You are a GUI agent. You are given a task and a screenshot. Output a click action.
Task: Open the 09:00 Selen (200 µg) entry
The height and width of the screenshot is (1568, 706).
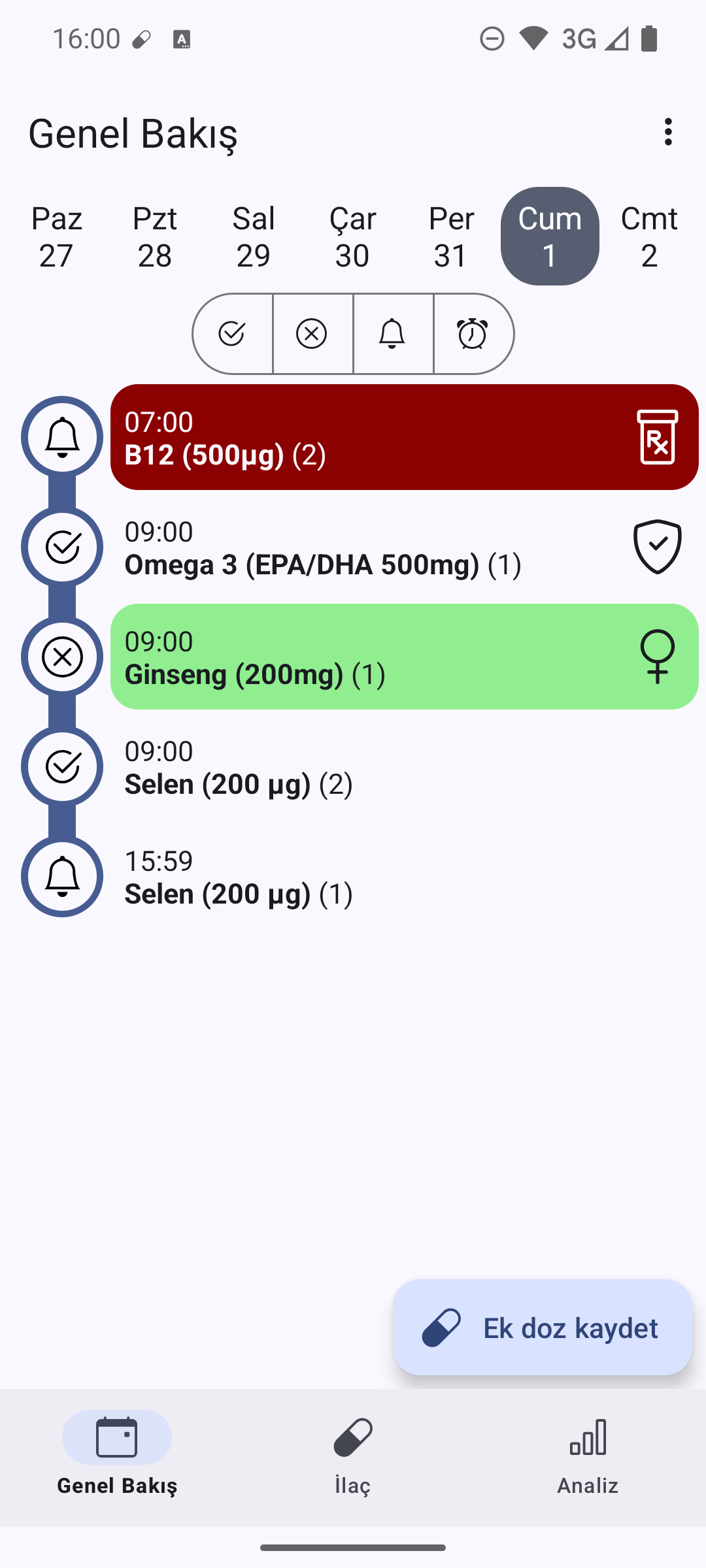click(366, 767)
